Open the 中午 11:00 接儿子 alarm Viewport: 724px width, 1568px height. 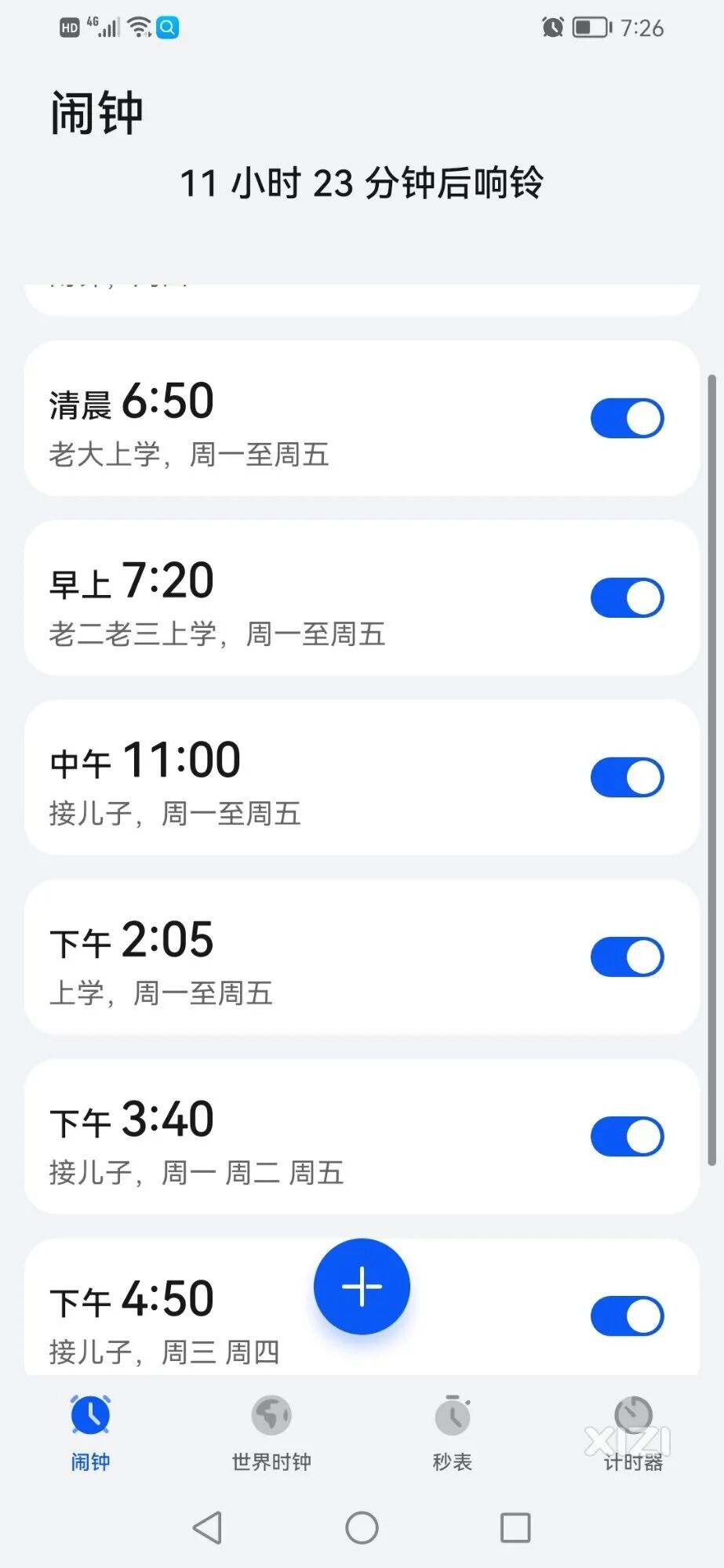click(275, 779)
